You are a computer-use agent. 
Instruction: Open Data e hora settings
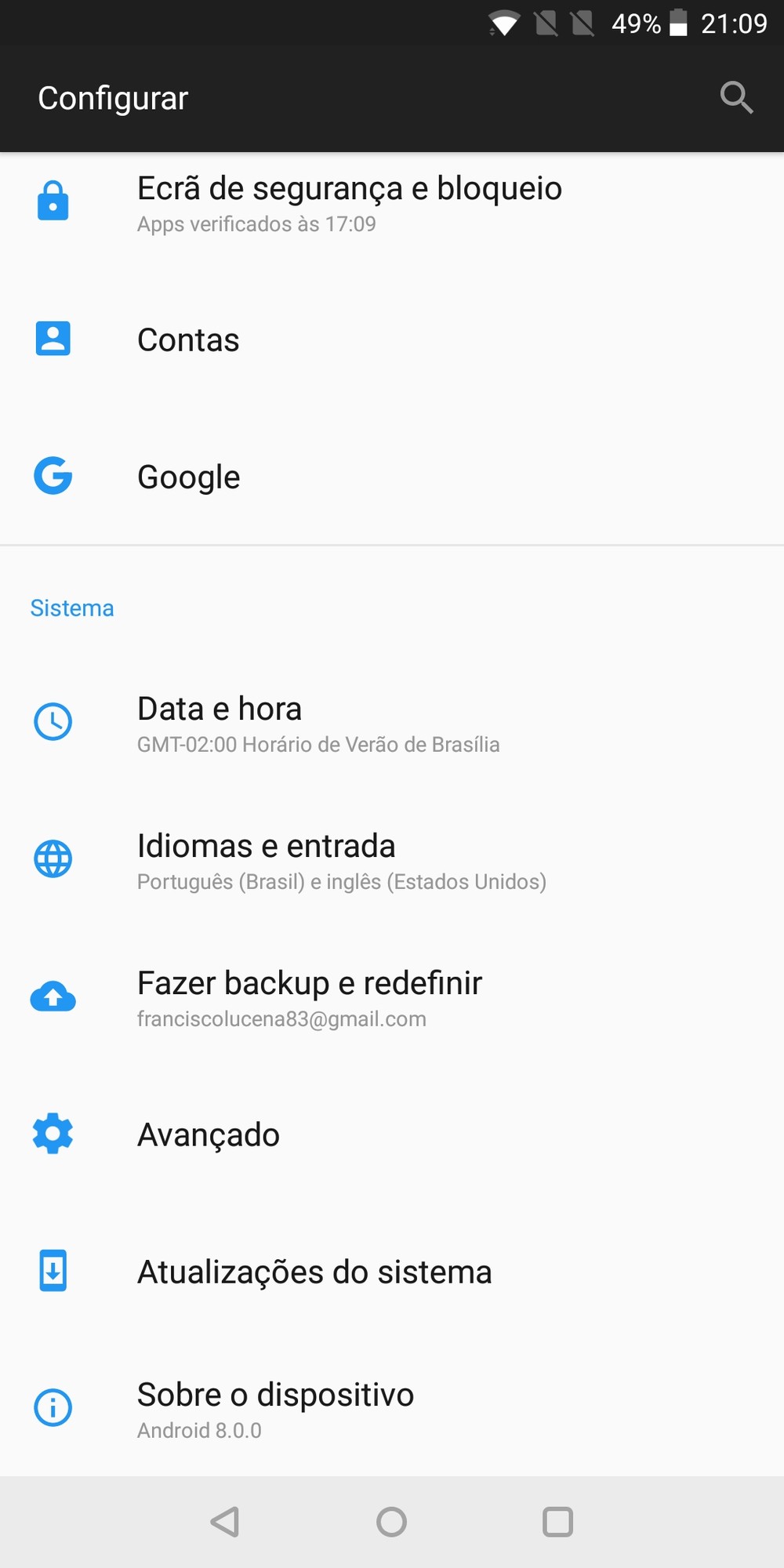318,723
